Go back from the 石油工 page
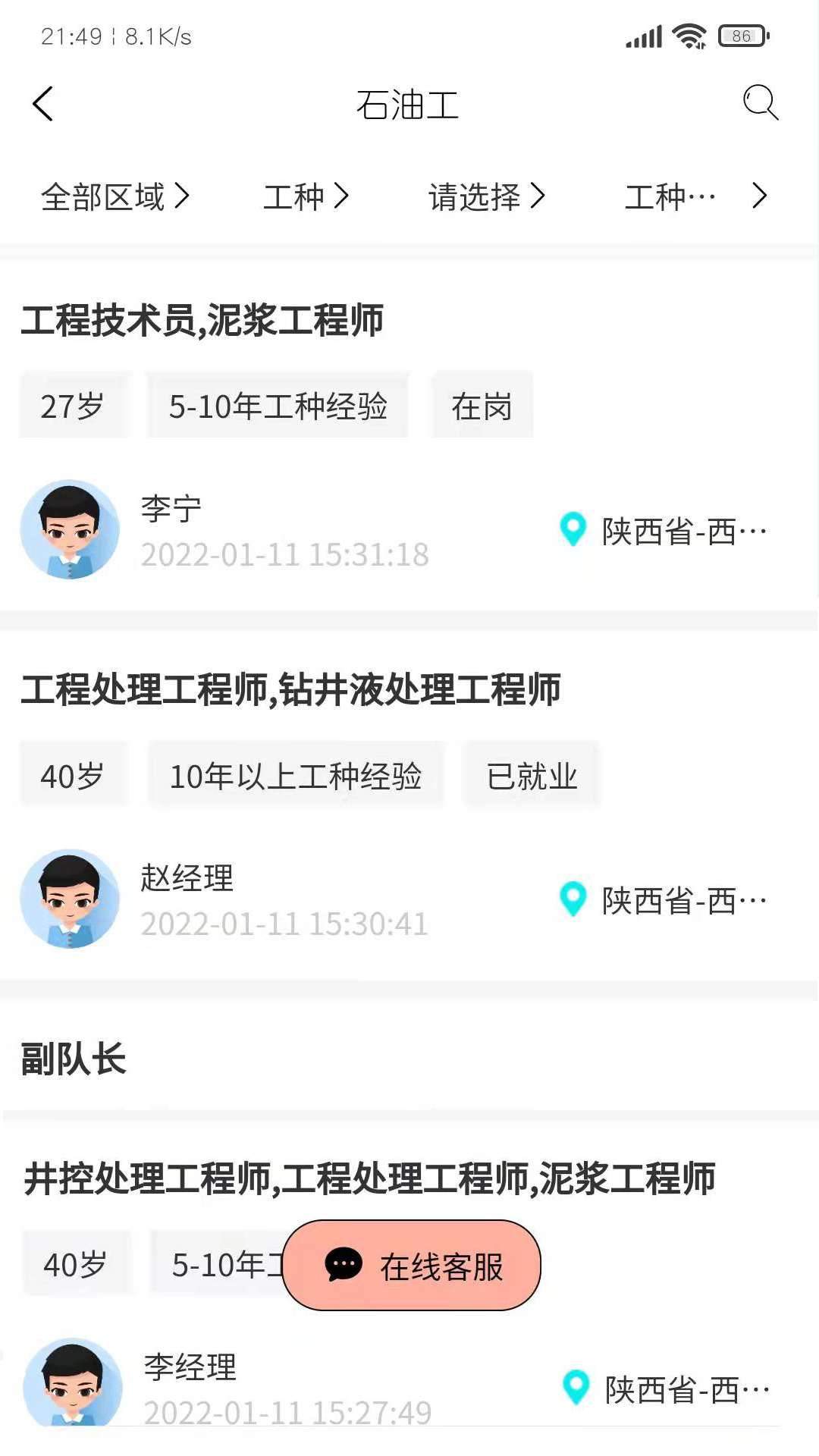The height and width of the screenshot is (1456, 819). pyautogui.click(x=43, y=104)
